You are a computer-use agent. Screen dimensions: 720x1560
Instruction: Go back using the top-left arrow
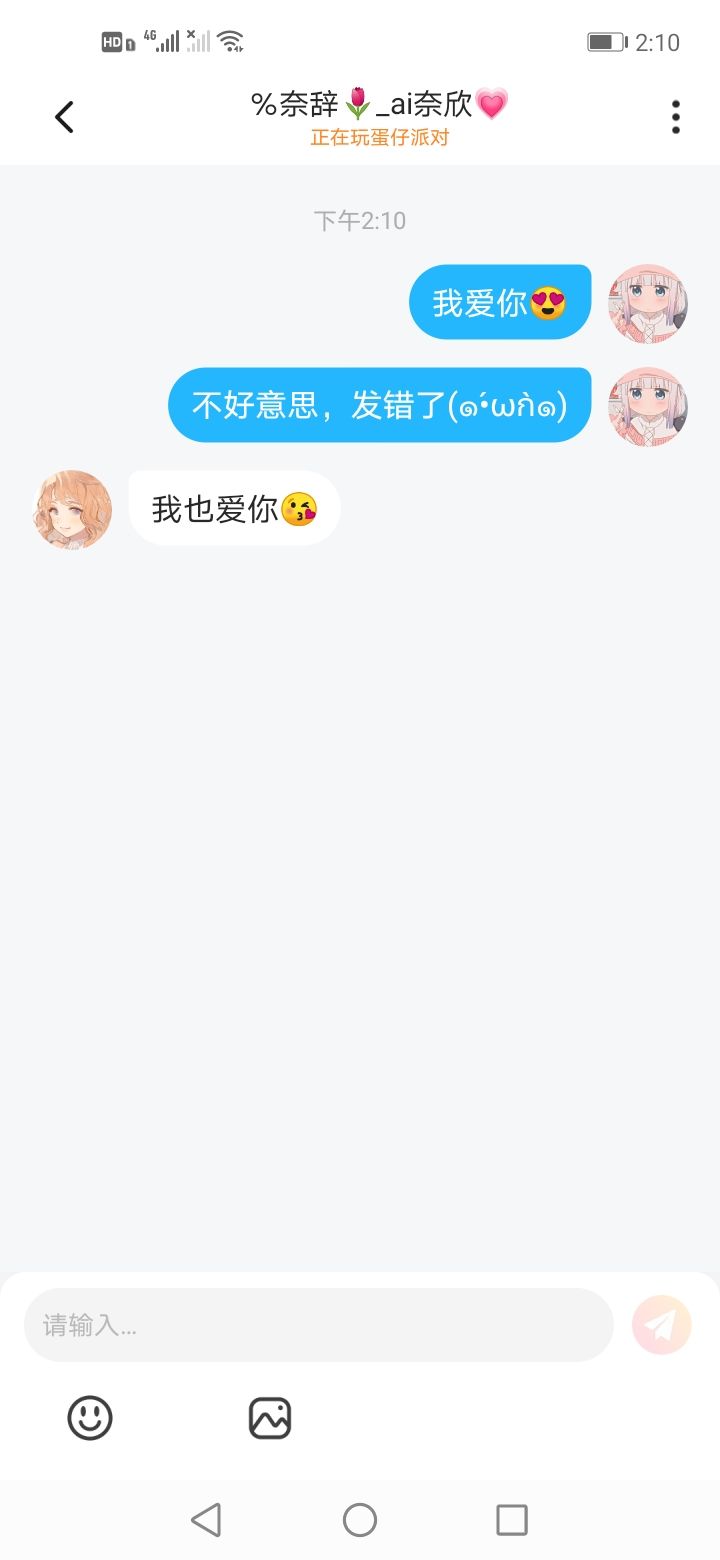click(64, 117)
